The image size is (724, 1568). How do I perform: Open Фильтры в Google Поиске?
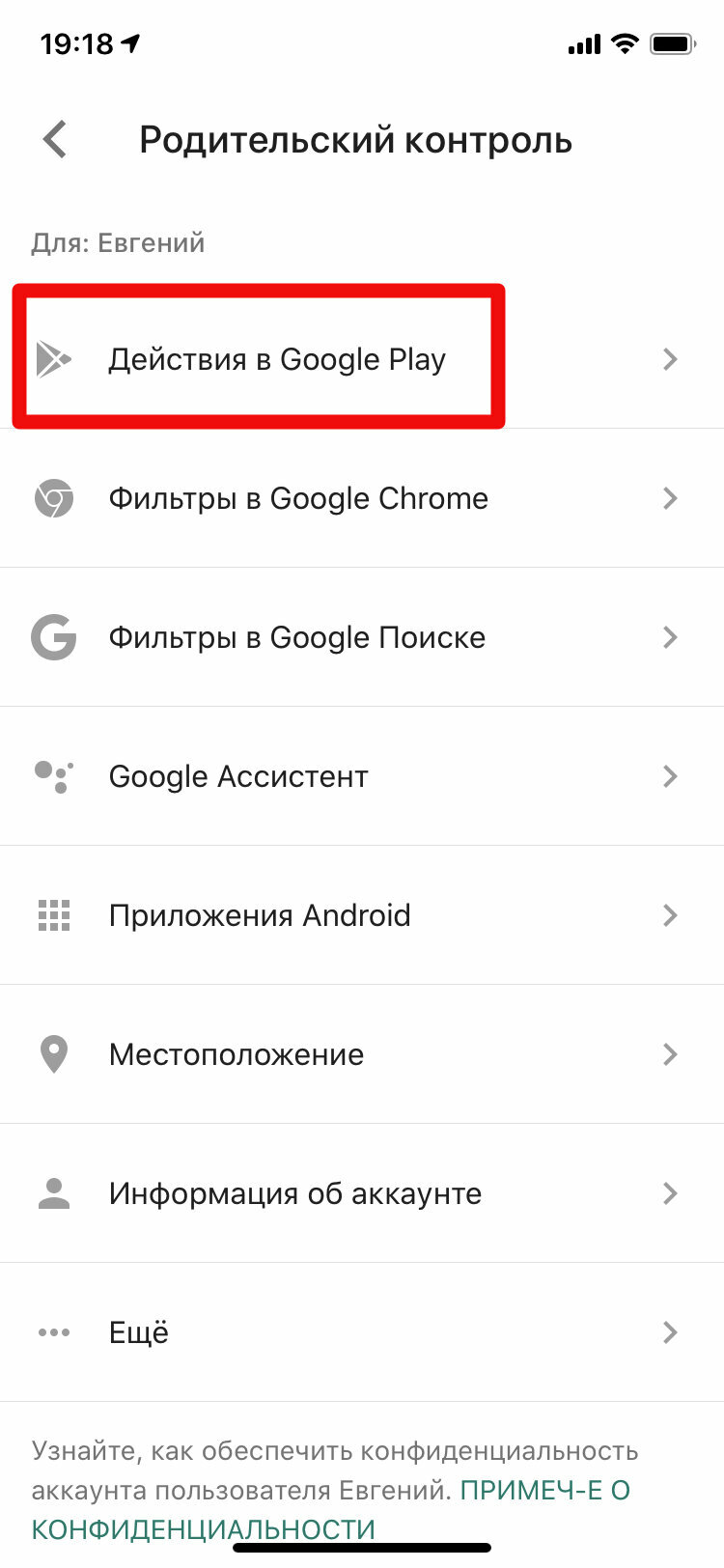(x=362, y=637)
